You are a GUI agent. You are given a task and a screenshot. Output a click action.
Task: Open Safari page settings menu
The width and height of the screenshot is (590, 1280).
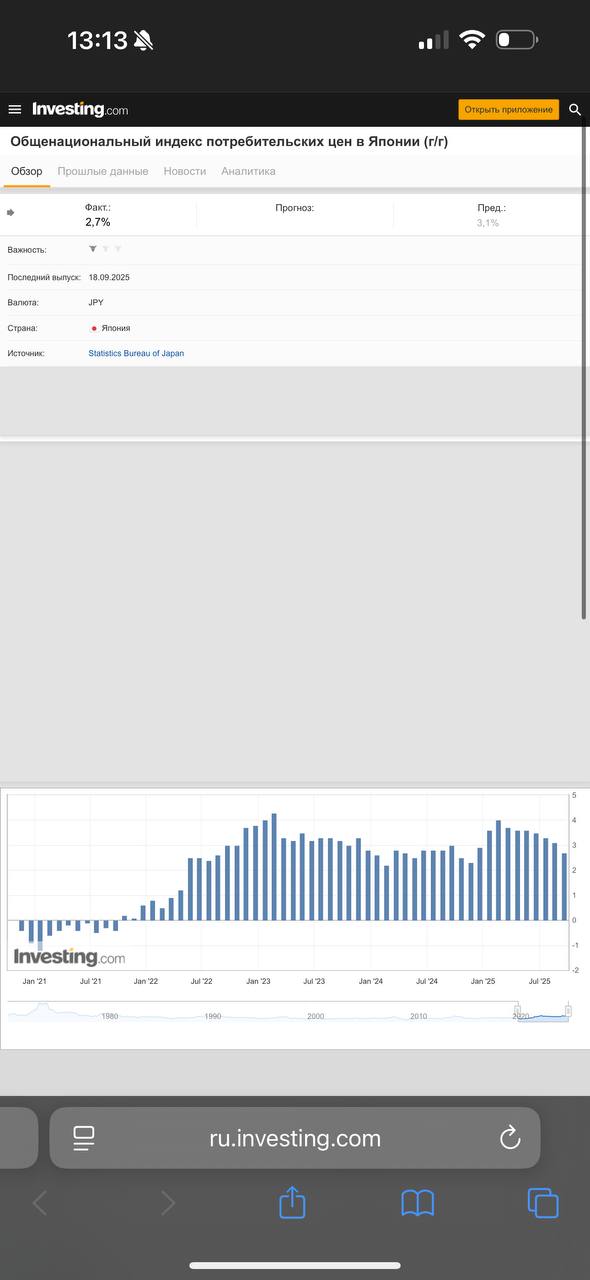tap(84, 1138)
